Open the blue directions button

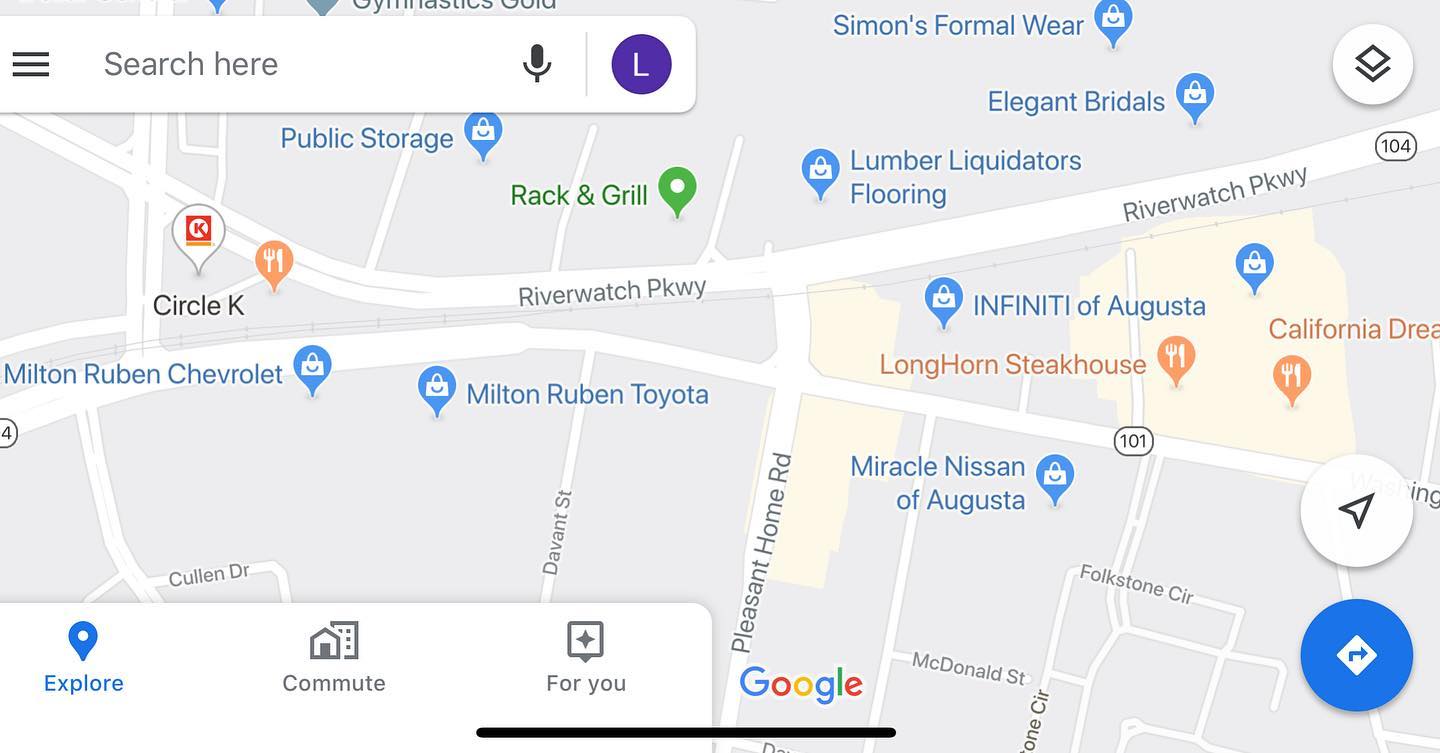point(1356,655)
